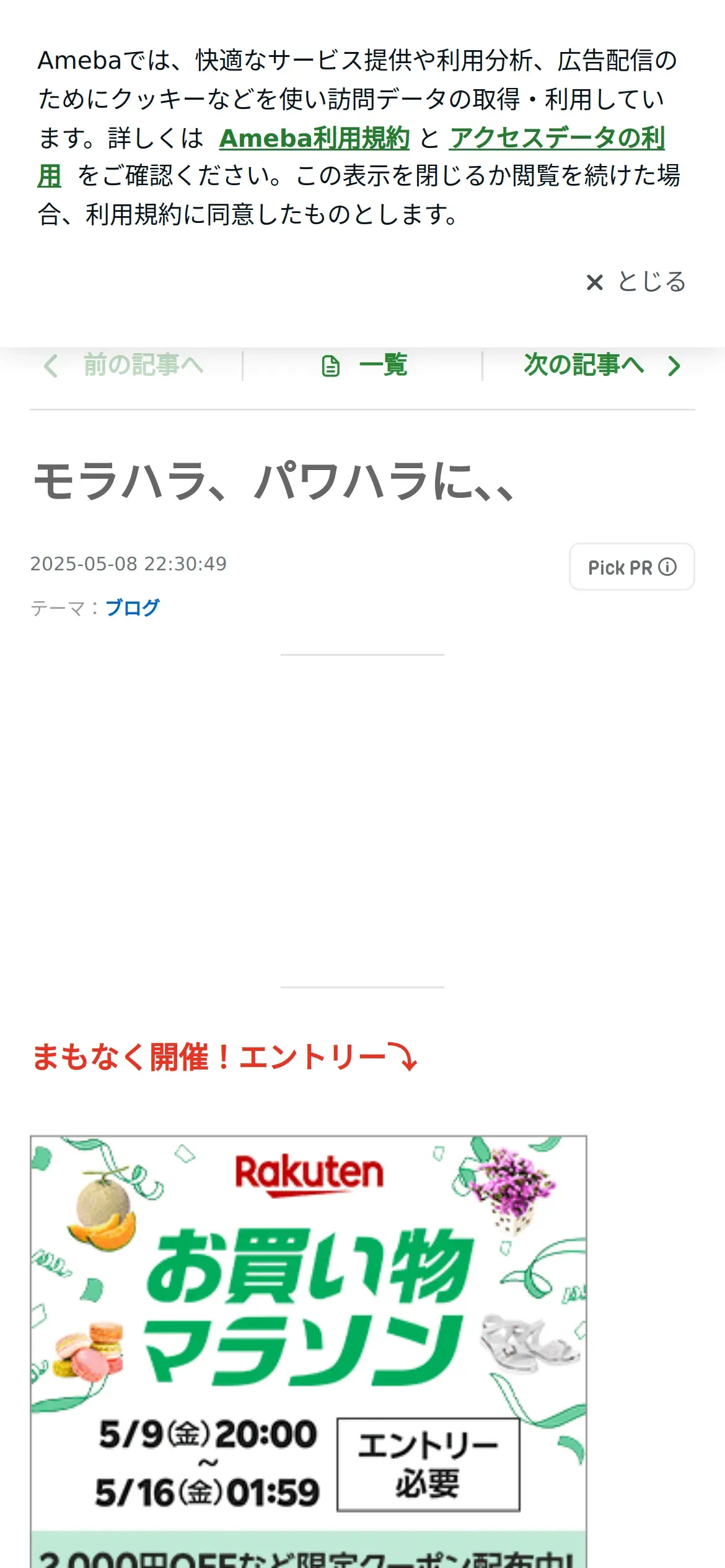
Task: Open the Rakuten お買い物マラソン banner
Action: click(309, 1351)
